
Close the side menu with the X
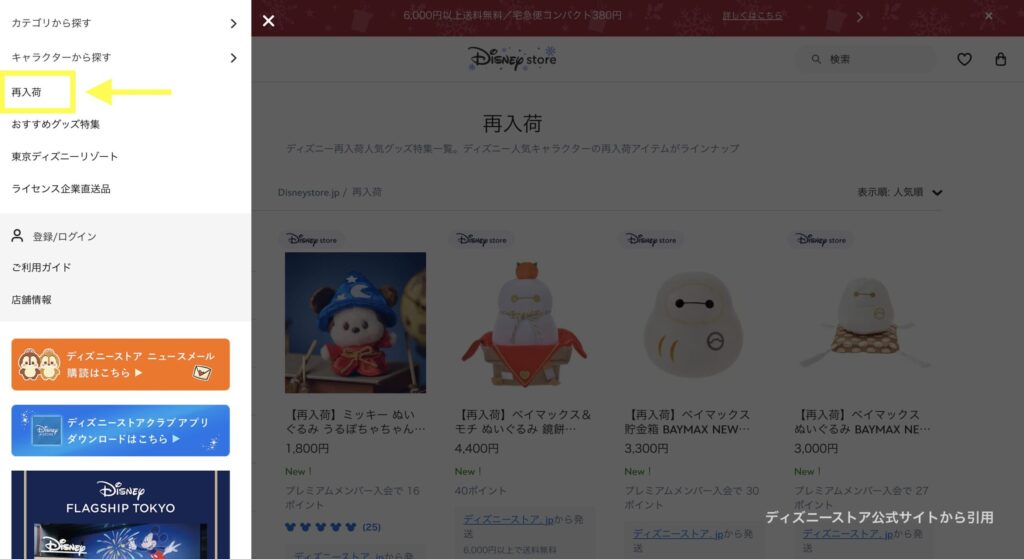[268, 20]
